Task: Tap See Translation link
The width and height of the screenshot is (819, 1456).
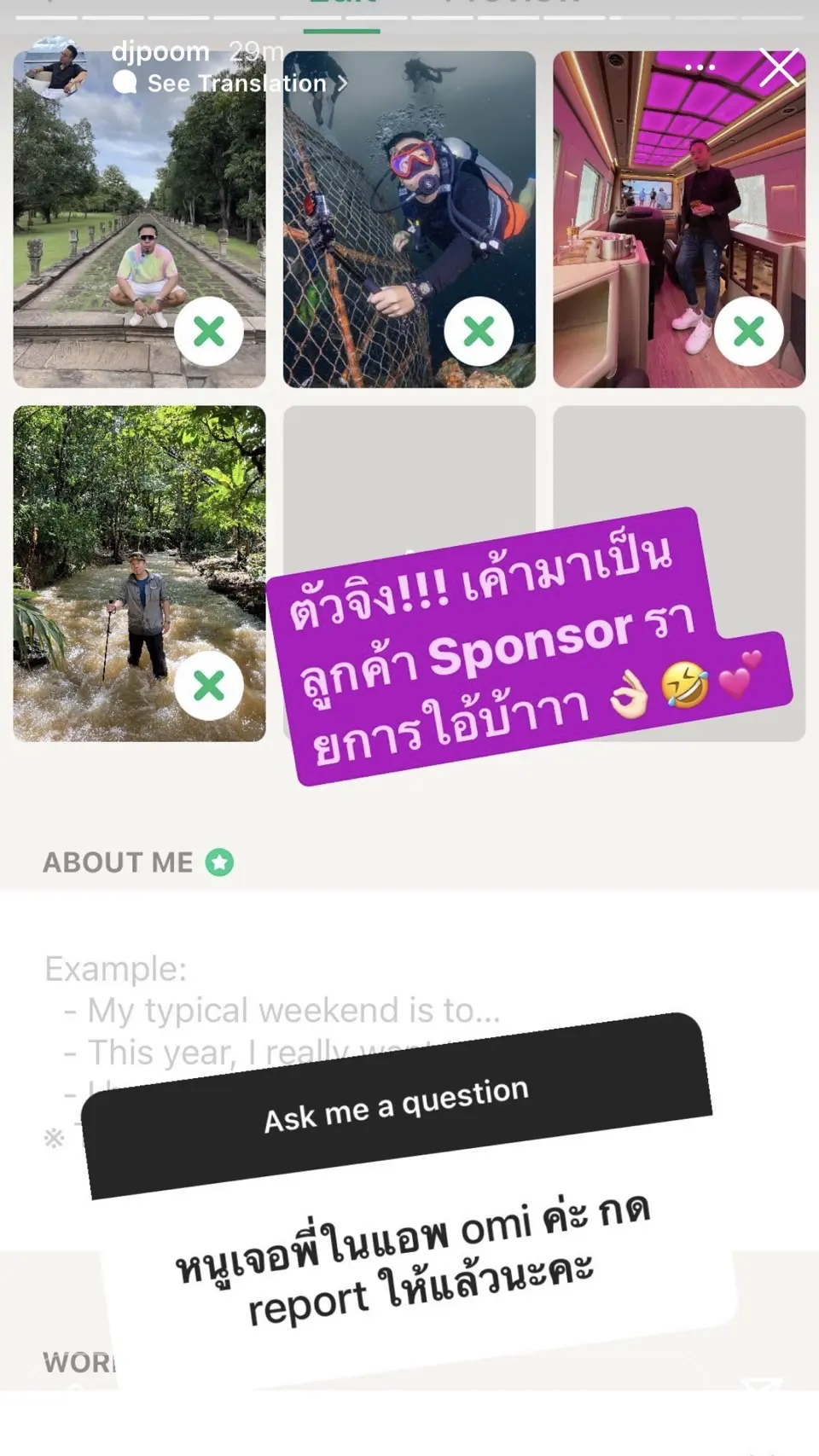Action: coord(237,84)
